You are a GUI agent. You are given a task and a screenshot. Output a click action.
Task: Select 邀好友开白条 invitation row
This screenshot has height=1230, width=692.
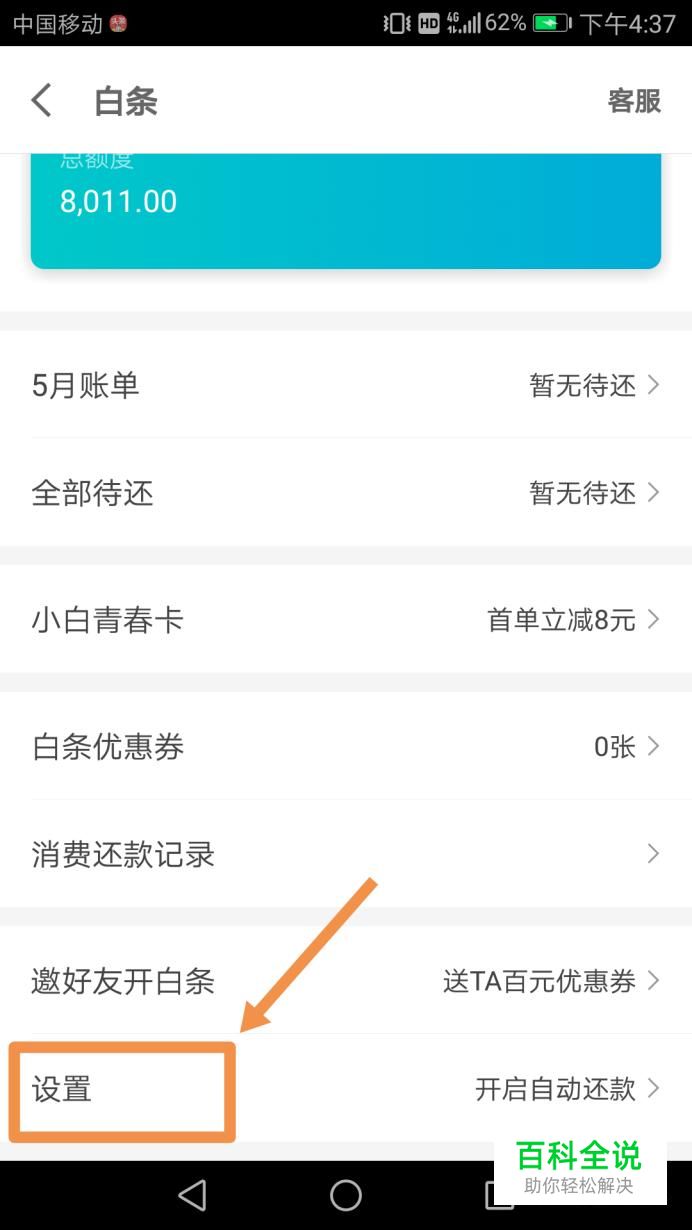pos(346,981)
